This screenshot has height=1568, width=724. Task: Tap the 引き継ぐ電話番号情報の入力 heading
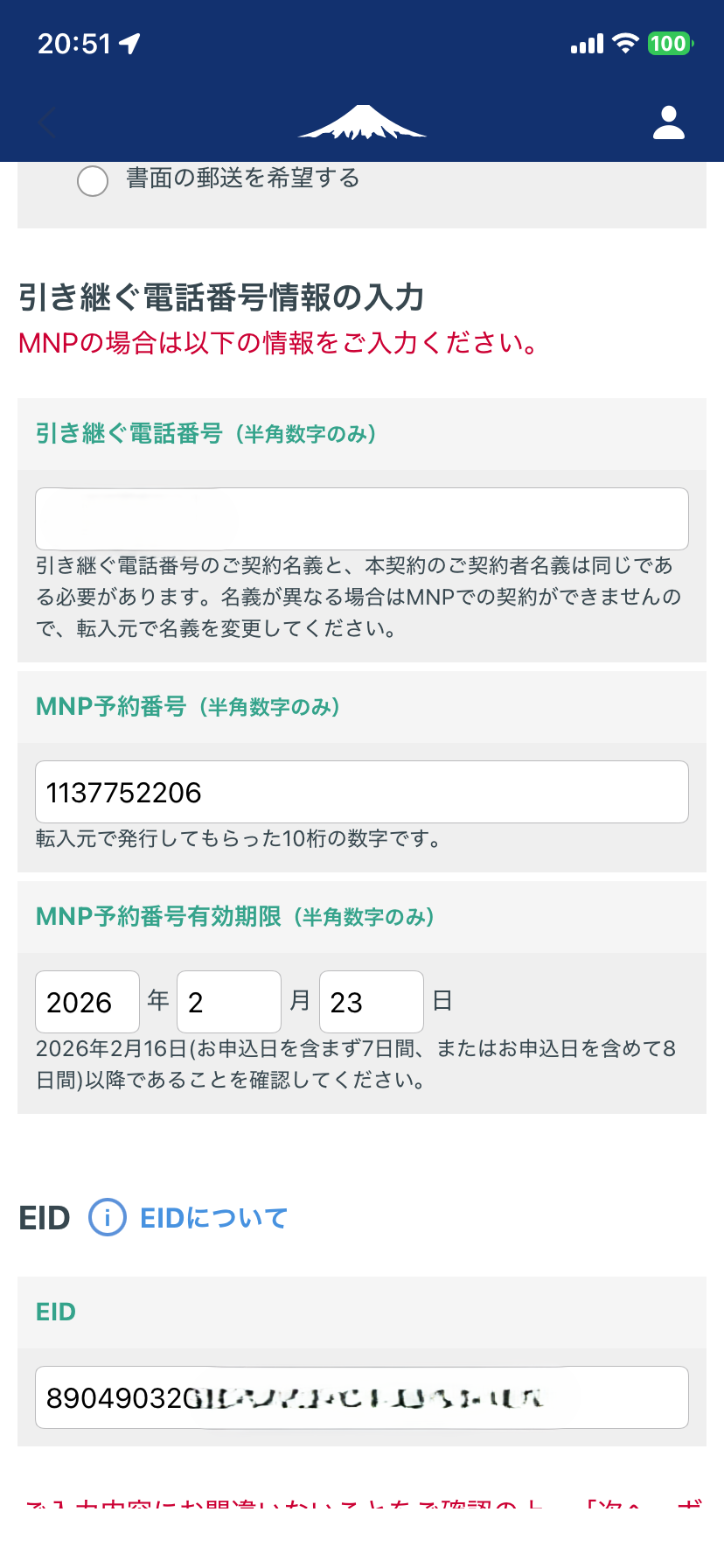pyautogui.click(x=221, y=297)
